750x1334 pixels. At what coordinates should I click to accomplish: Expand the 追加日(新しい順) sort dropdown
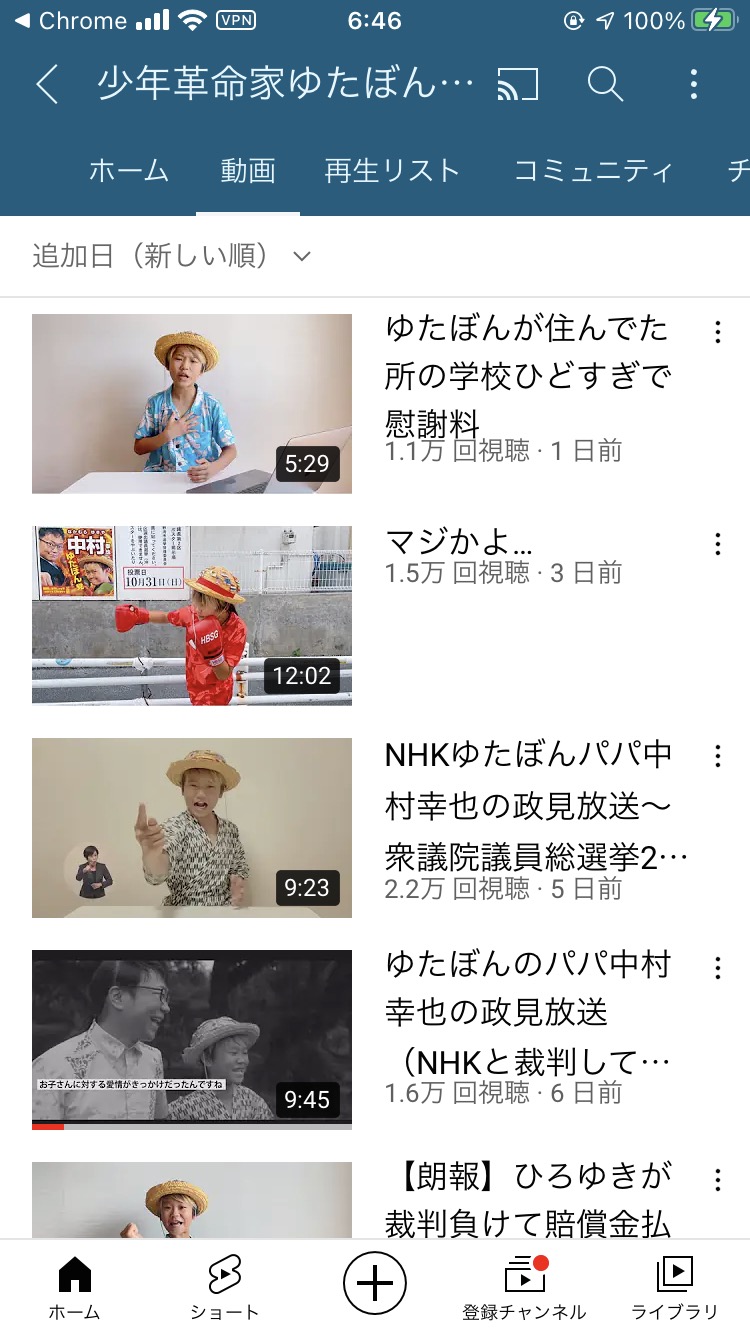(x=172, y=257)
